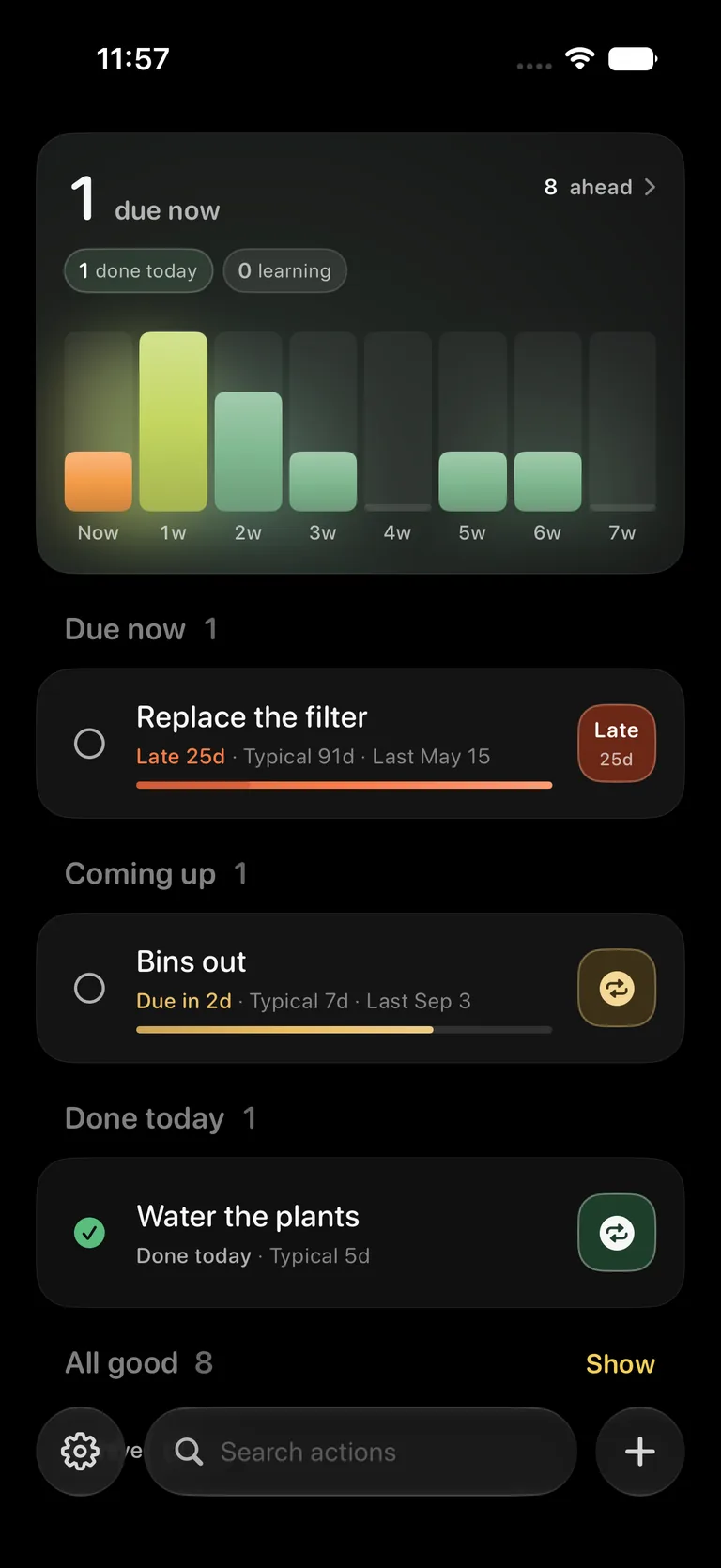Mark Replace the filter as done
Screen dimensions: 721x1568
click(89, 744)
